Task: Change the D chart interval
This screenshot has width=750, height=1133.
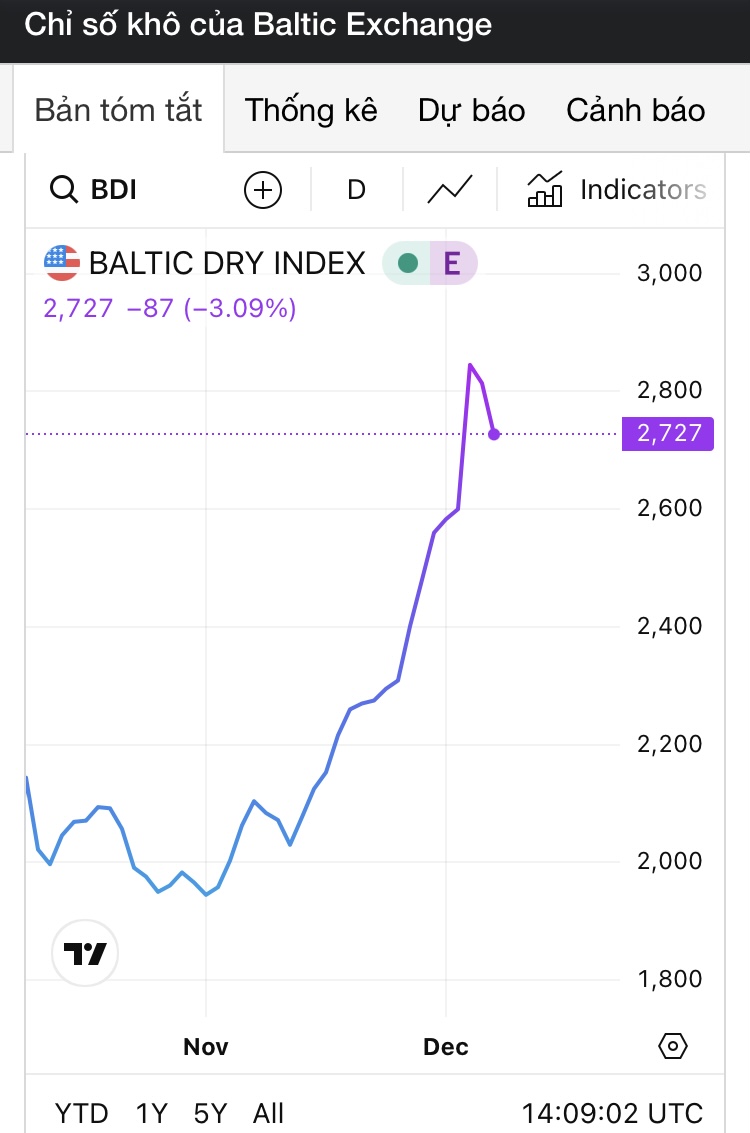Action: [x=356, y=189]
